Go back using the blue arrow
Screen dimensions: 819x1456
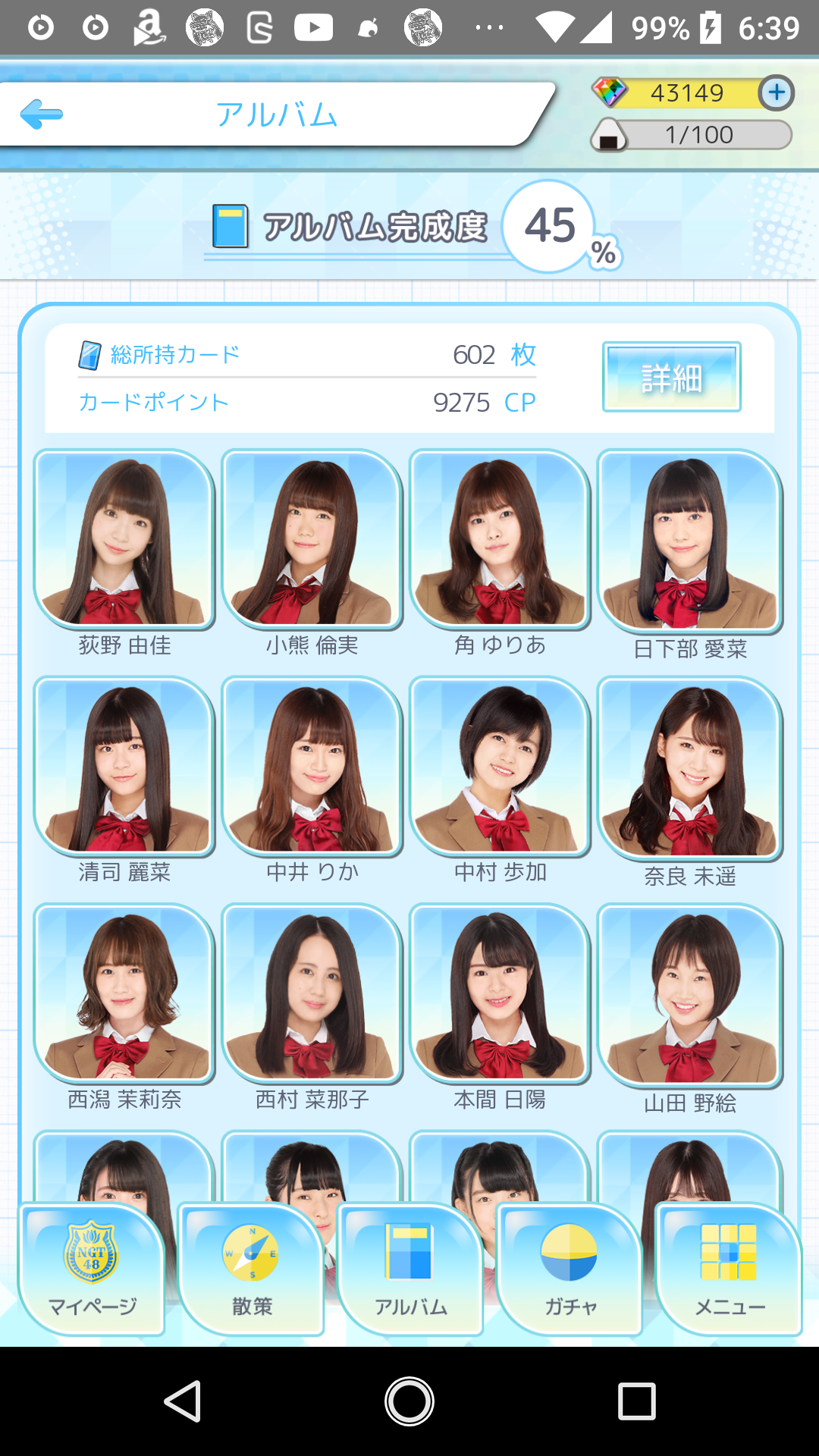pyautogui.click(x=42, y=115)
